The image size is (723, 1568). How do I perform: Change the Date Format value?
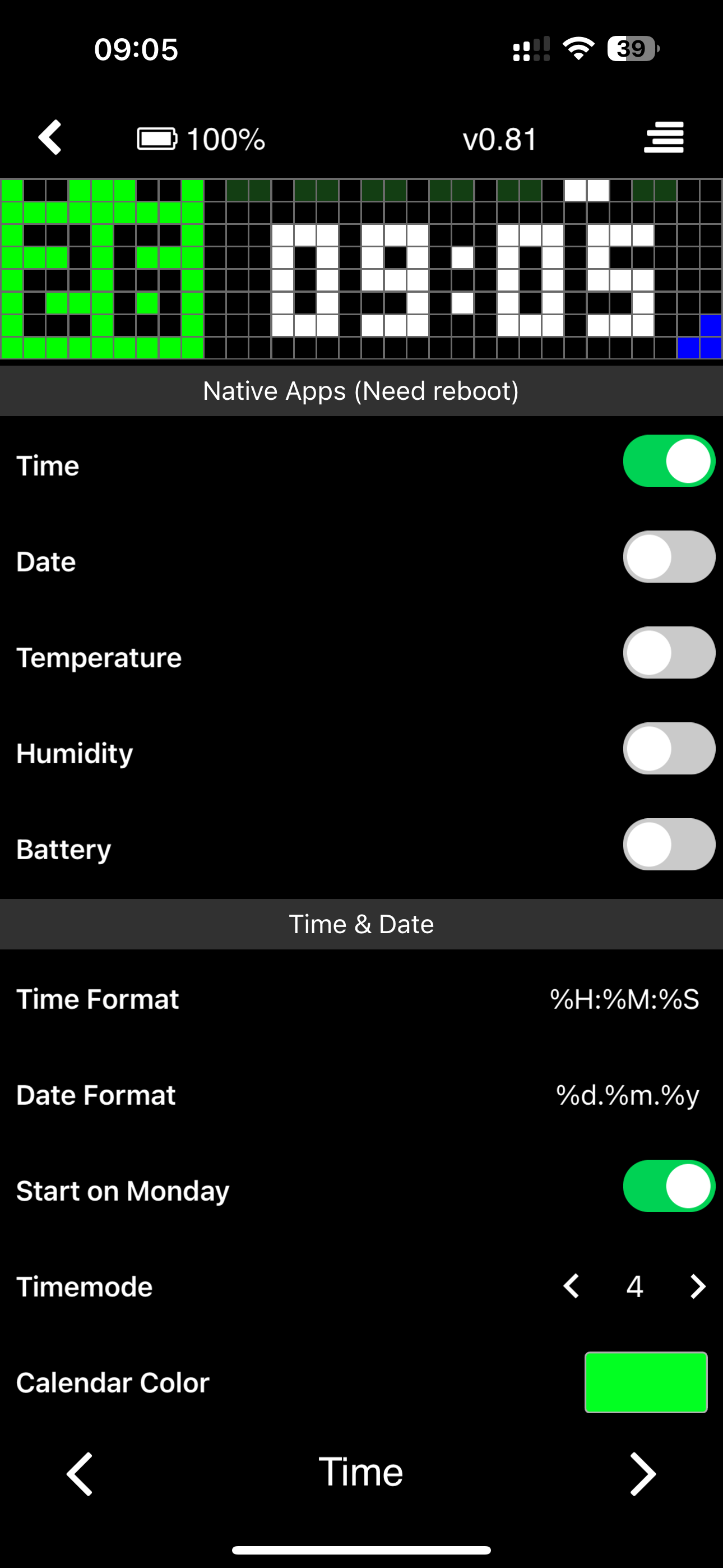[628, 1095]
